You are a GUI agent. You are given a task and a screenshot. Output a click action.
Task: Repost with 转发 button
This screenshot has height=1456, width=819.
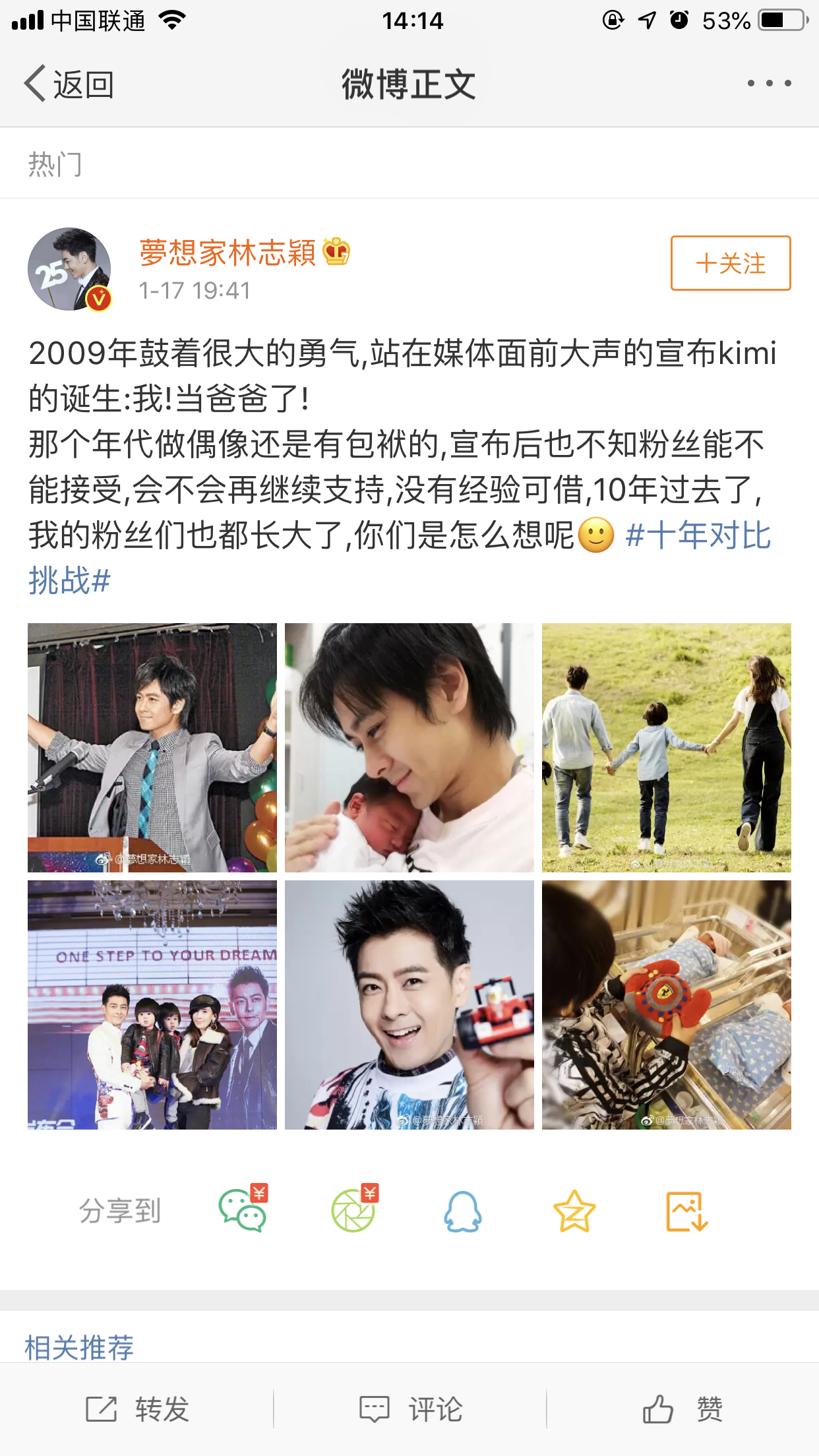[138, 1409]
